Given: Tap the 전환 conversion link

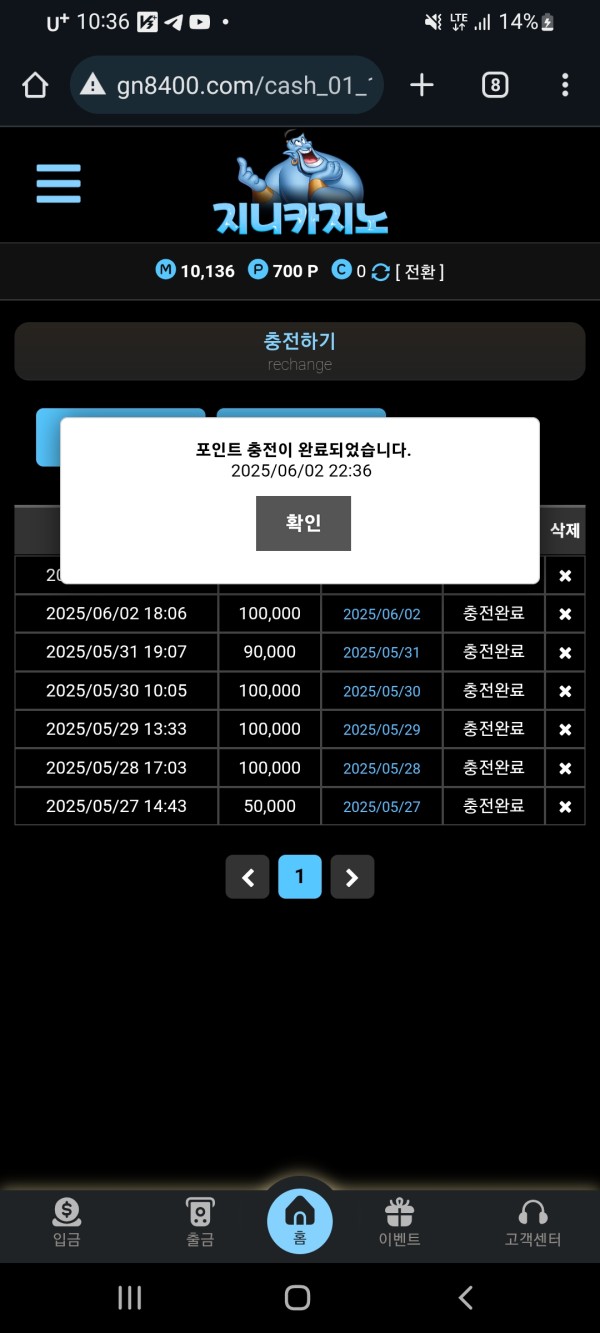Looking at the screenshot, I should [x=420, y=271].
